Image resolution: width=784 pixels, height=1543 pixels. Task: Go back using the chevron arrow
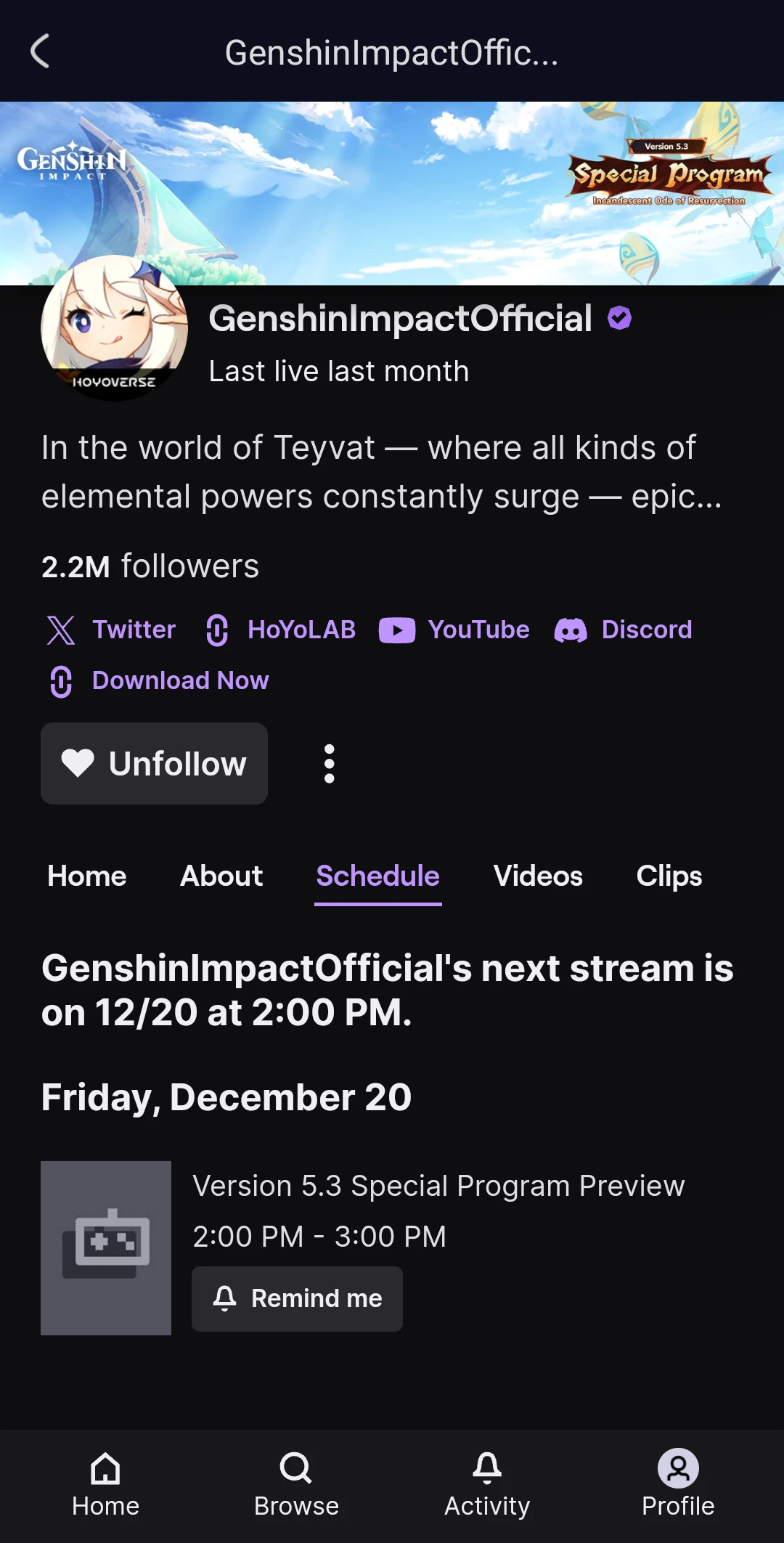click(x=41, y=52)
